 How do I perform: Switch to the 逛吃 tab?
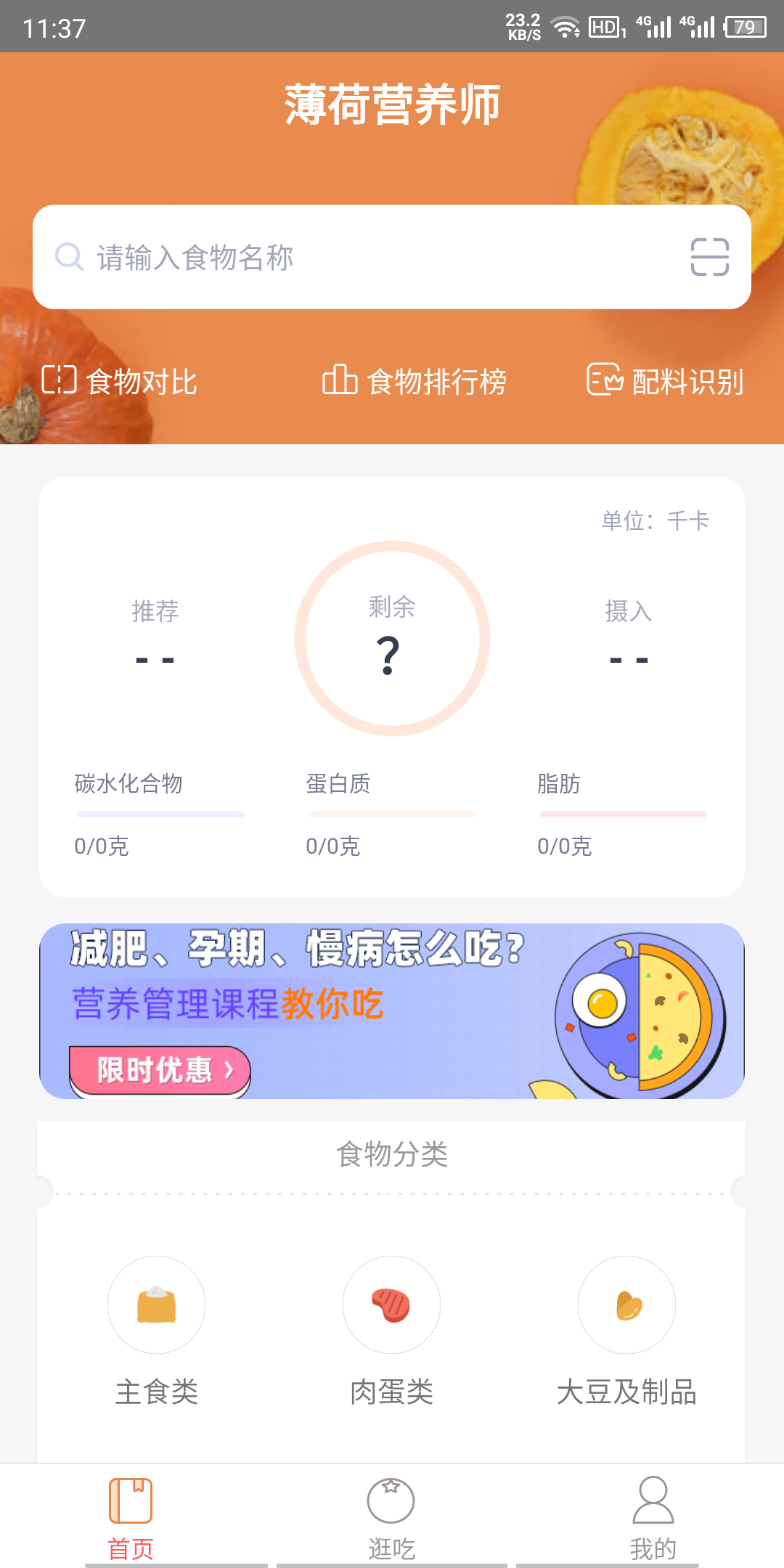click(391, 1517)
